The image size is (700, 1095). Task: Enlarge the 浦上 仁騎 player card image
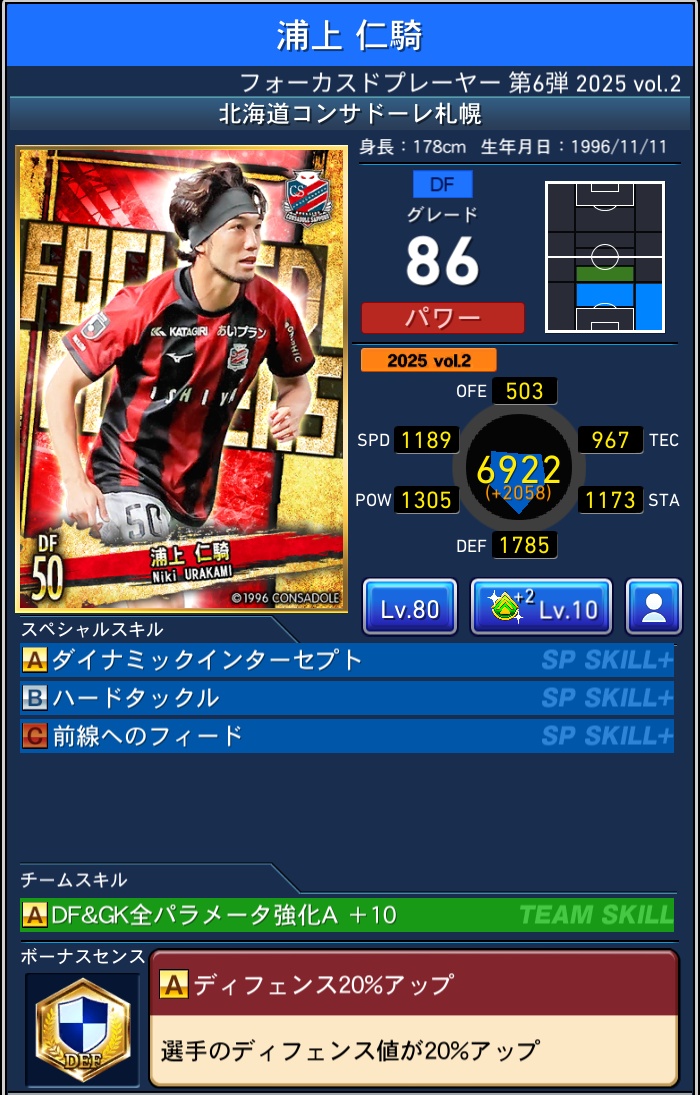[x=181, y=379]
